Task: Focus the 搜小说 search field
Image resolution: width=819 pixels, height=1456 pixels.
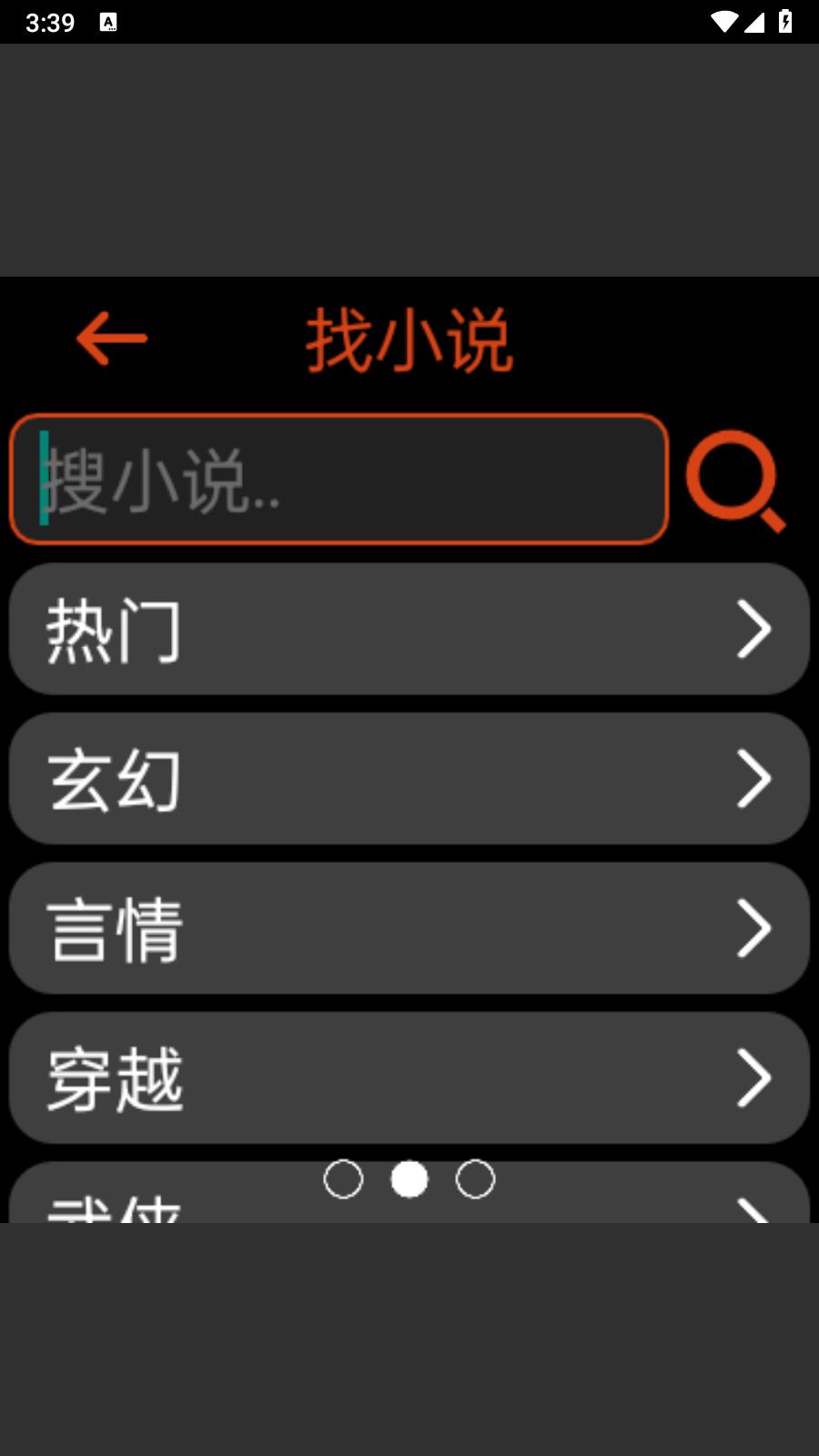Action: [x=339, y=480]
